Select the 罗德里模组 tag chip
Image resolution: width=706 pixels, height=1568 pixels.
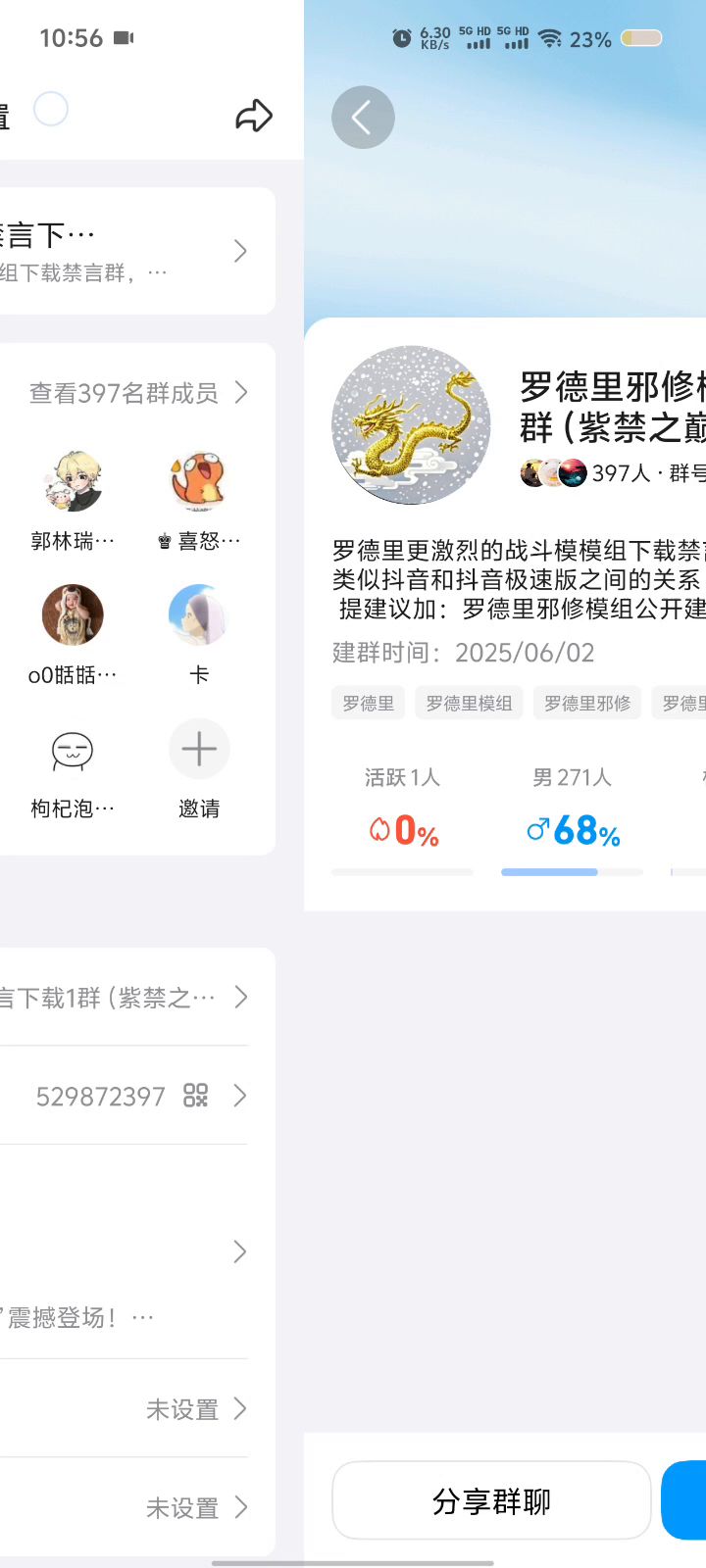click(x=469, y=704)
